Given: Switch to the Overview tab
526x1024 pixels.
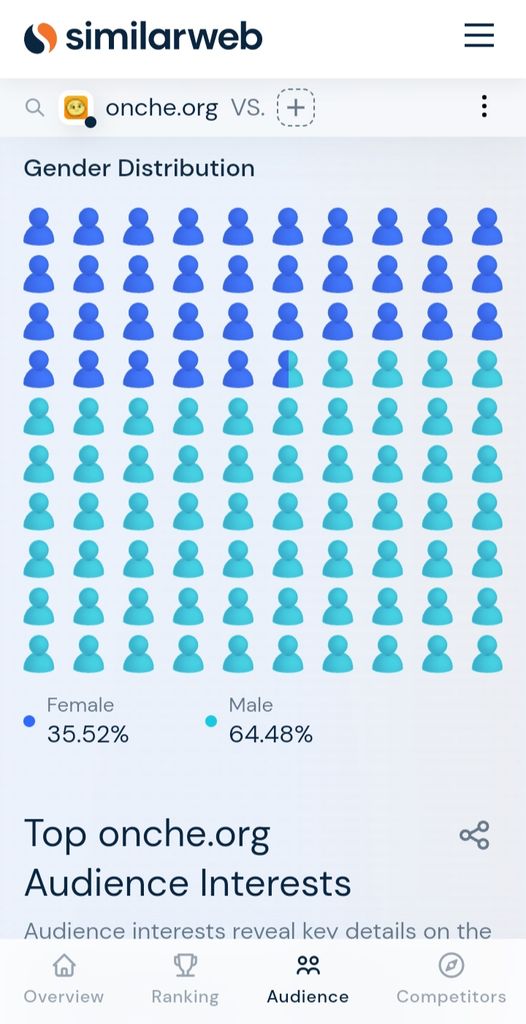Looking at the screenshot, I should click(64, 978).
